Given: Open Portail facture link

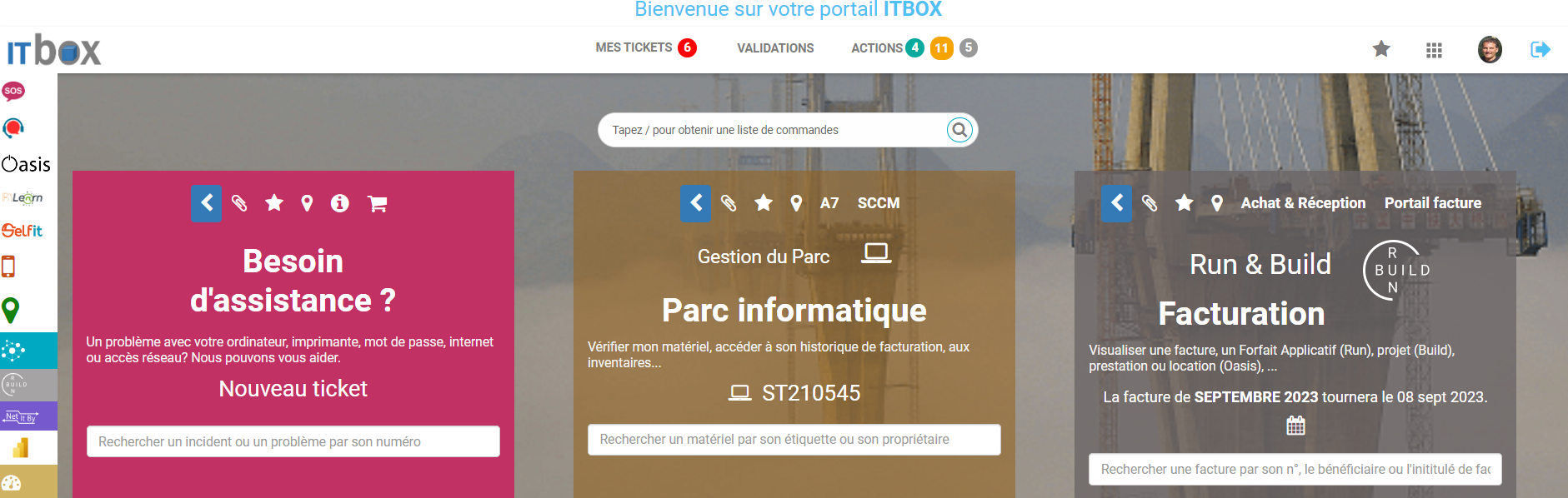Looking at the screenshot, I should point(1432,203).
